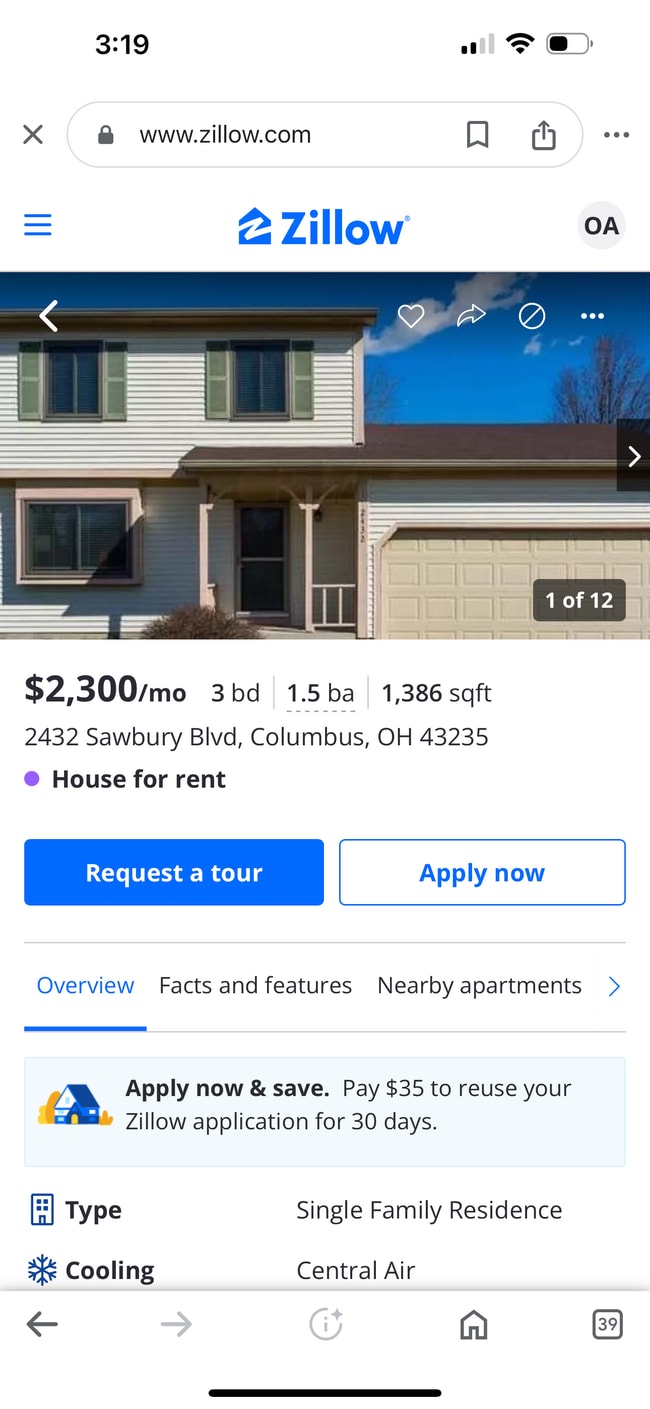The width and height of the screenshot is (650, 1409).
Task: Apply now for this rental
Action: pyautogui.click(x=482, y=872)
